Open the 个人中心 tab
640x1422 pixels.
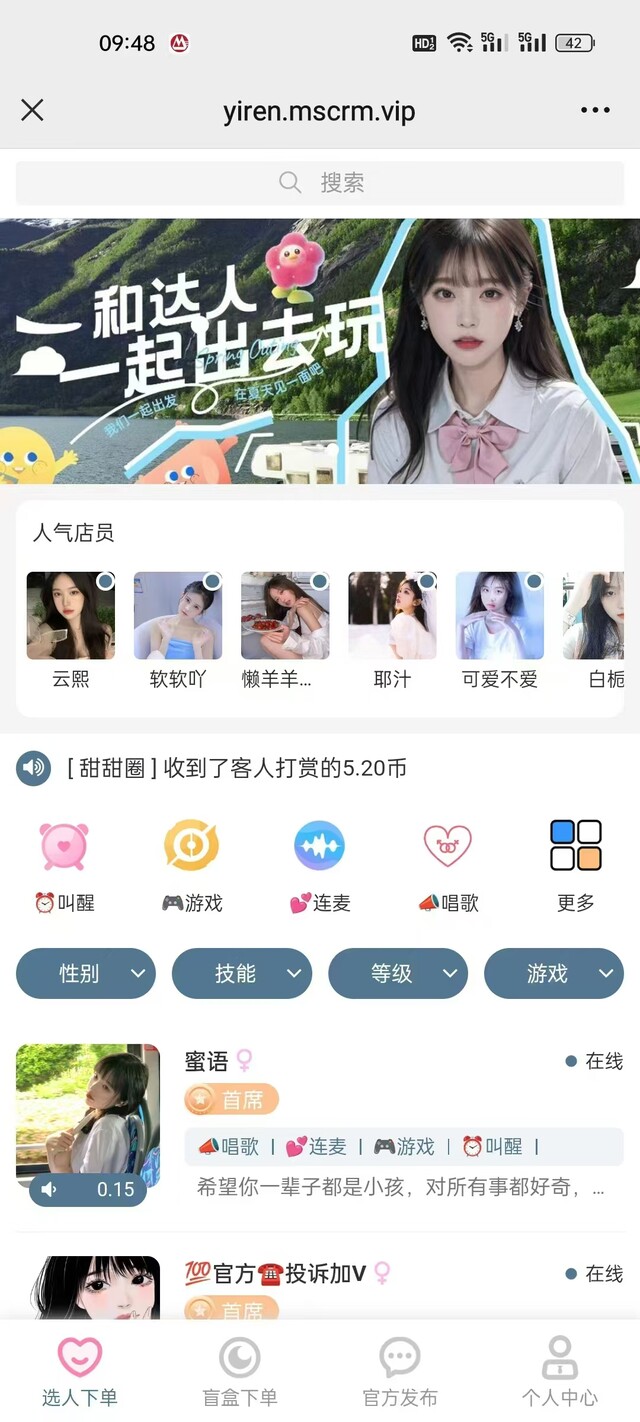(x=559, y=1371)
